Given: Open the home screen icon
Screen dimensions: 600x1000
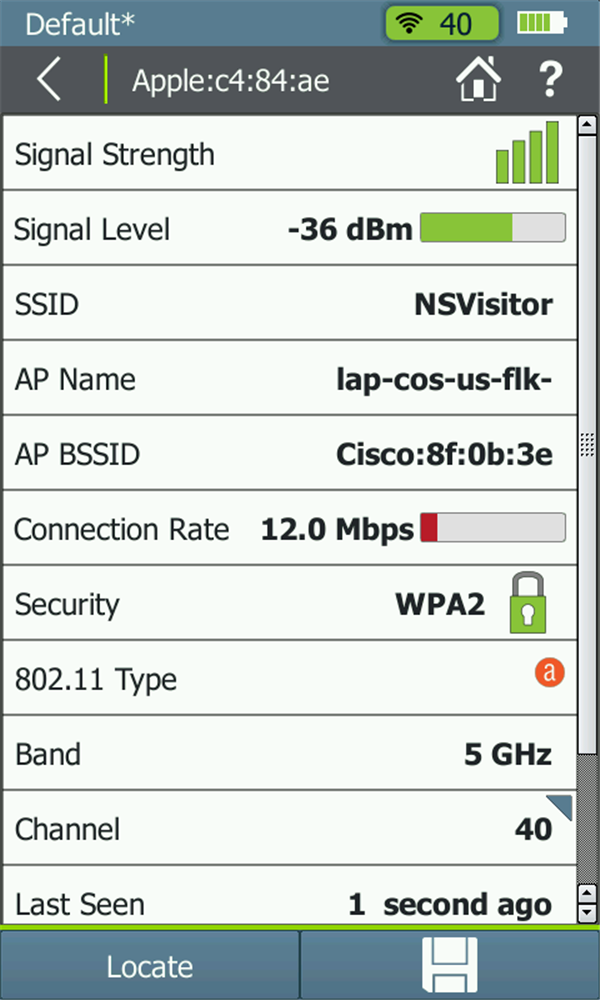Looking at the screenshot, I should (478, 78).
